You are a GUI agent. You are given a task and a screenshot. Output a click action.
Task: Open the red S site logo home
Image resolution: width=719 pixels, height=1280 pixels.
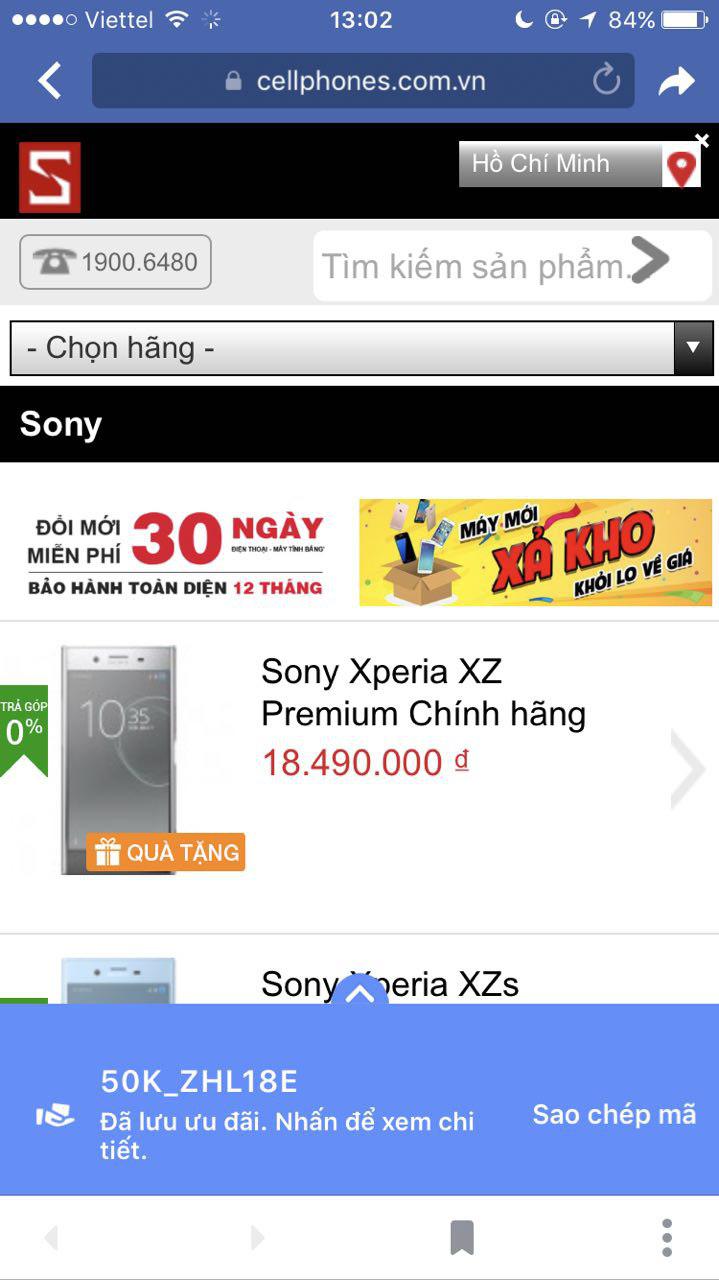pos(49,177)
